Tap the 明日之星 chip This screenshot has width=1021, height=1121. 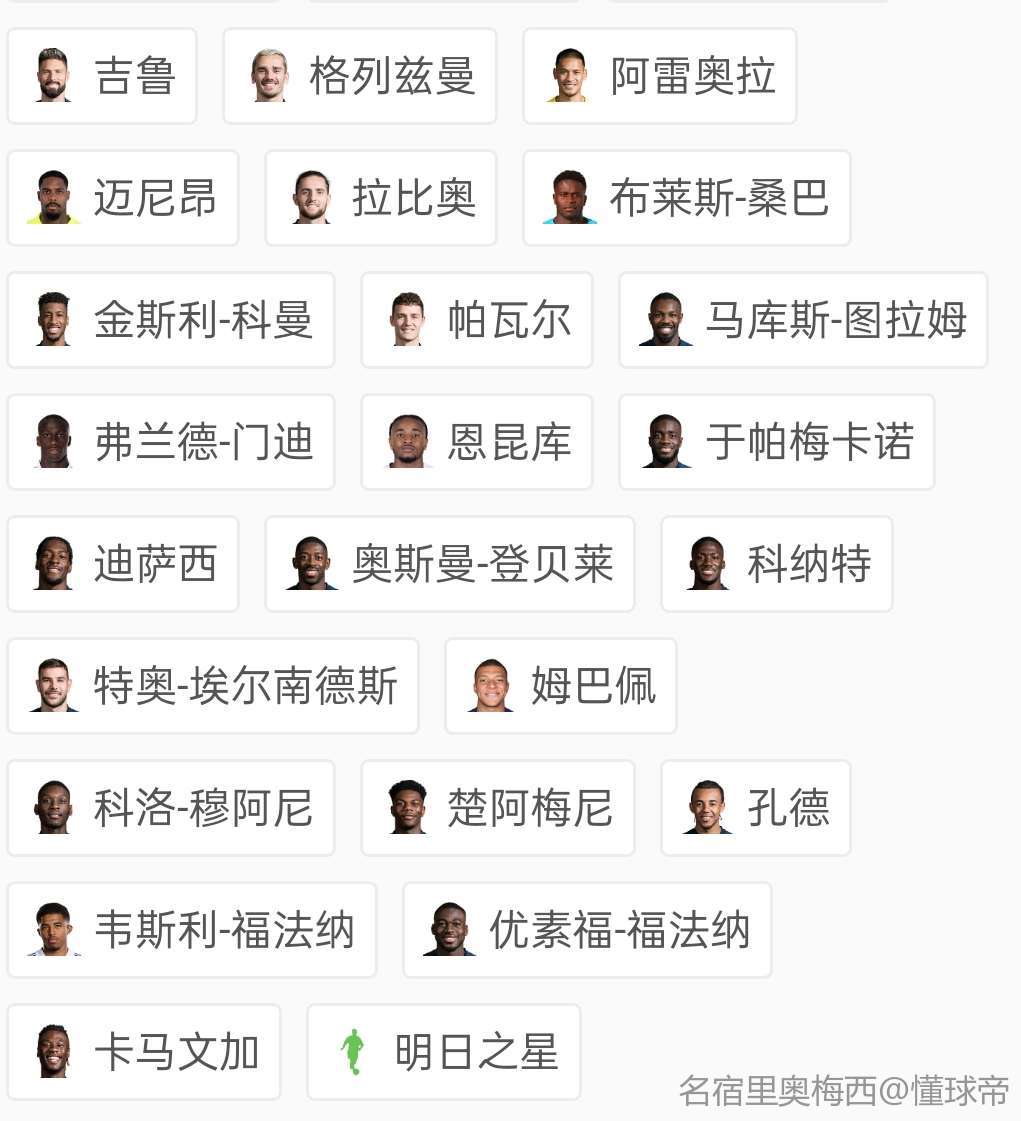[x=444, y=1052]
